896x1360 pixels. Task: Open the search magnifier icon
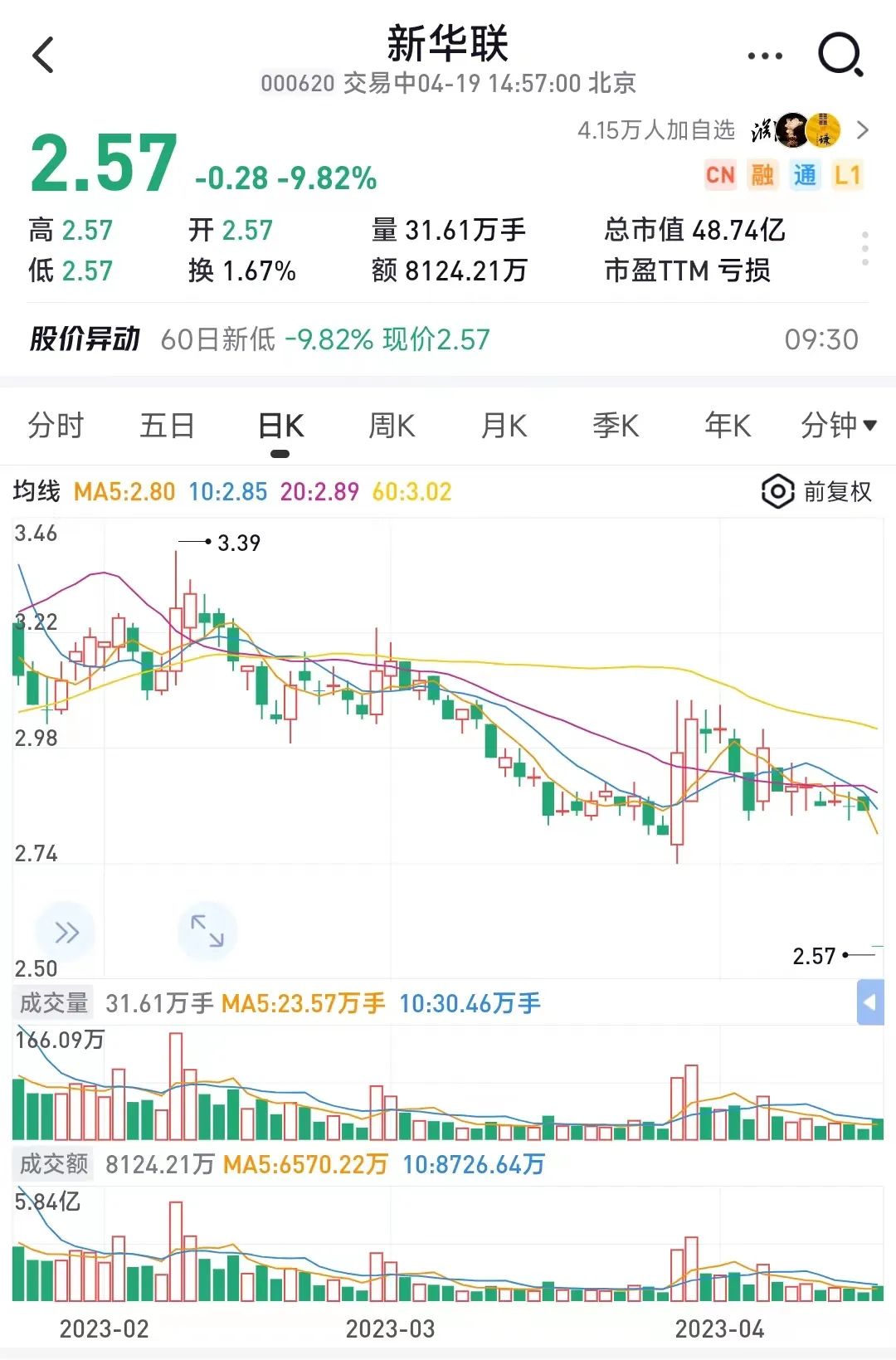pos(840,56)
